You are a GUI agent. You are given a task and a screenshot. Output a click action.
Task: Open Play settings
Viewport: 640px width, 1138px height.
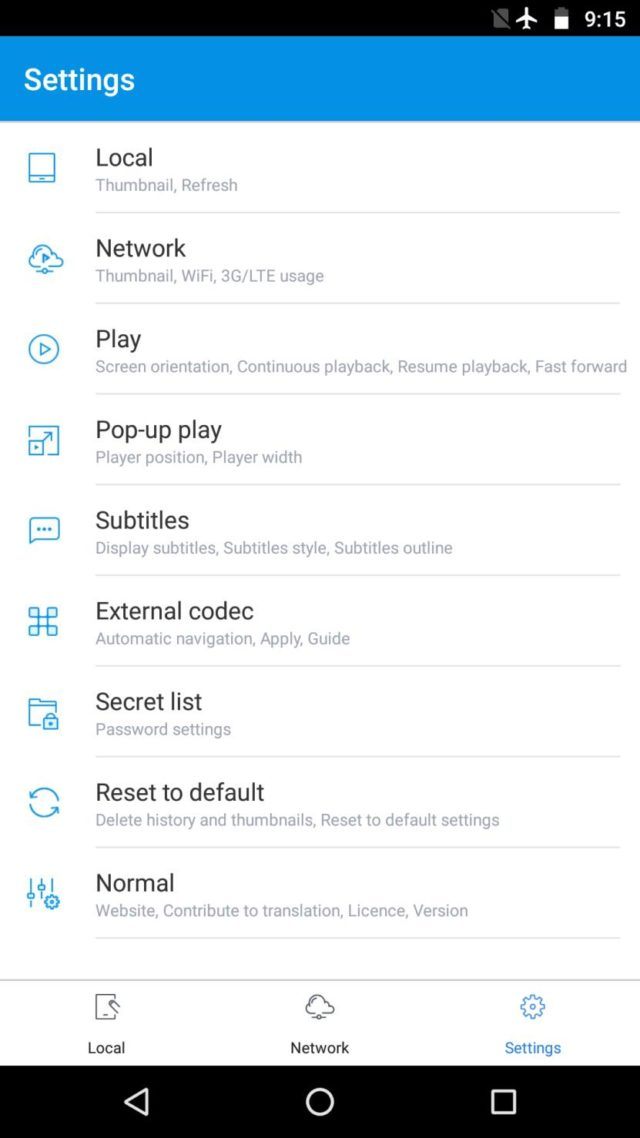(320, 350)
